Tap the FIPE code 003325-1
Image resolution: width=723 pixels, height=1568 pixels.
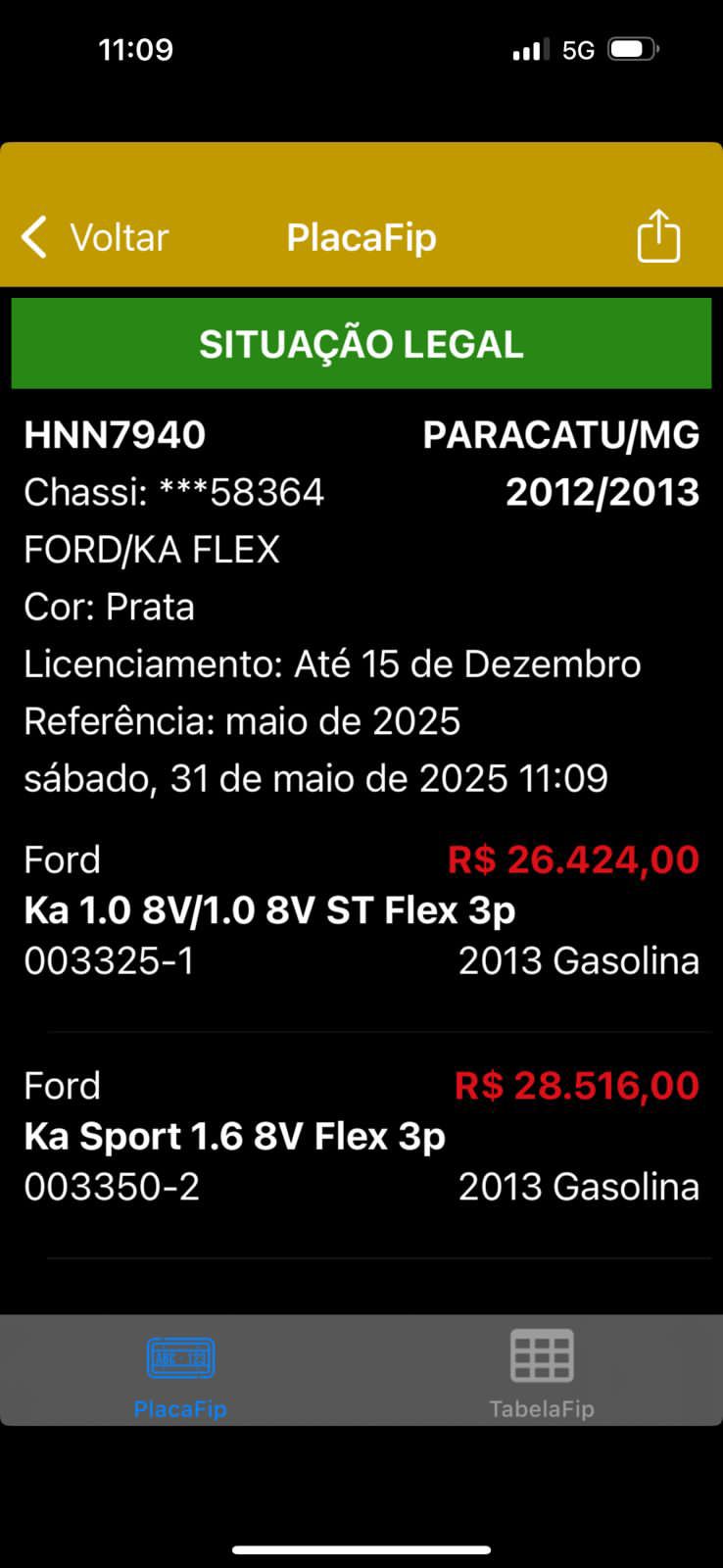coord(110,960)
